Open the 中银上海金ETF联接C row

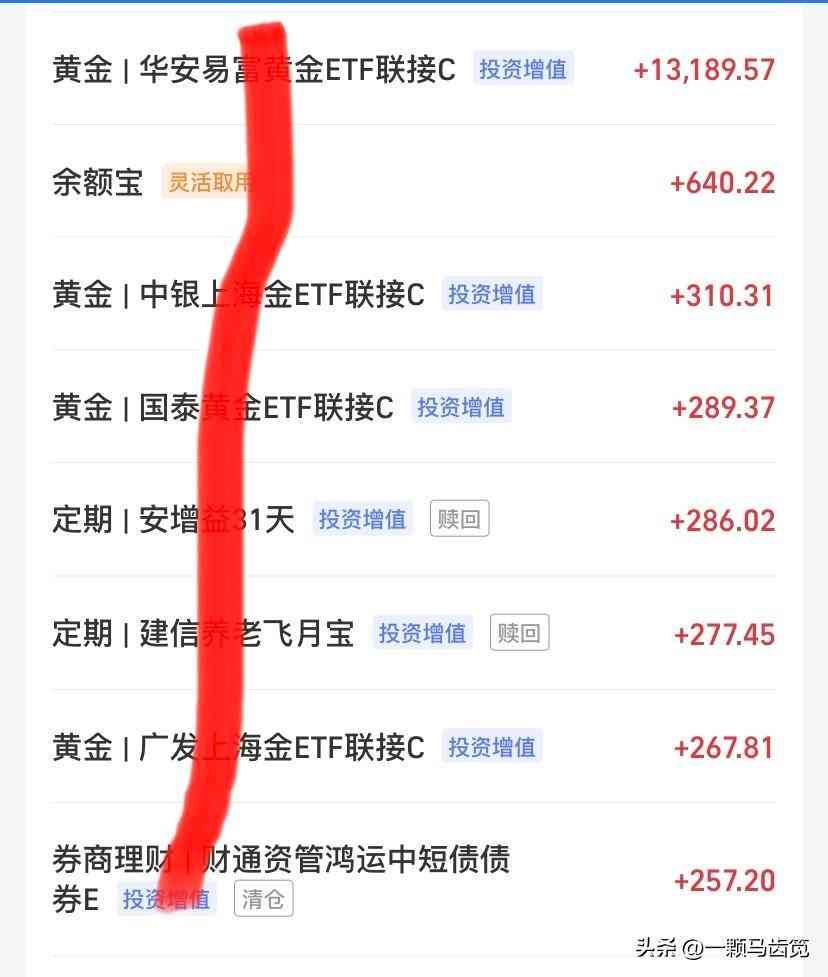pos(412,295)
